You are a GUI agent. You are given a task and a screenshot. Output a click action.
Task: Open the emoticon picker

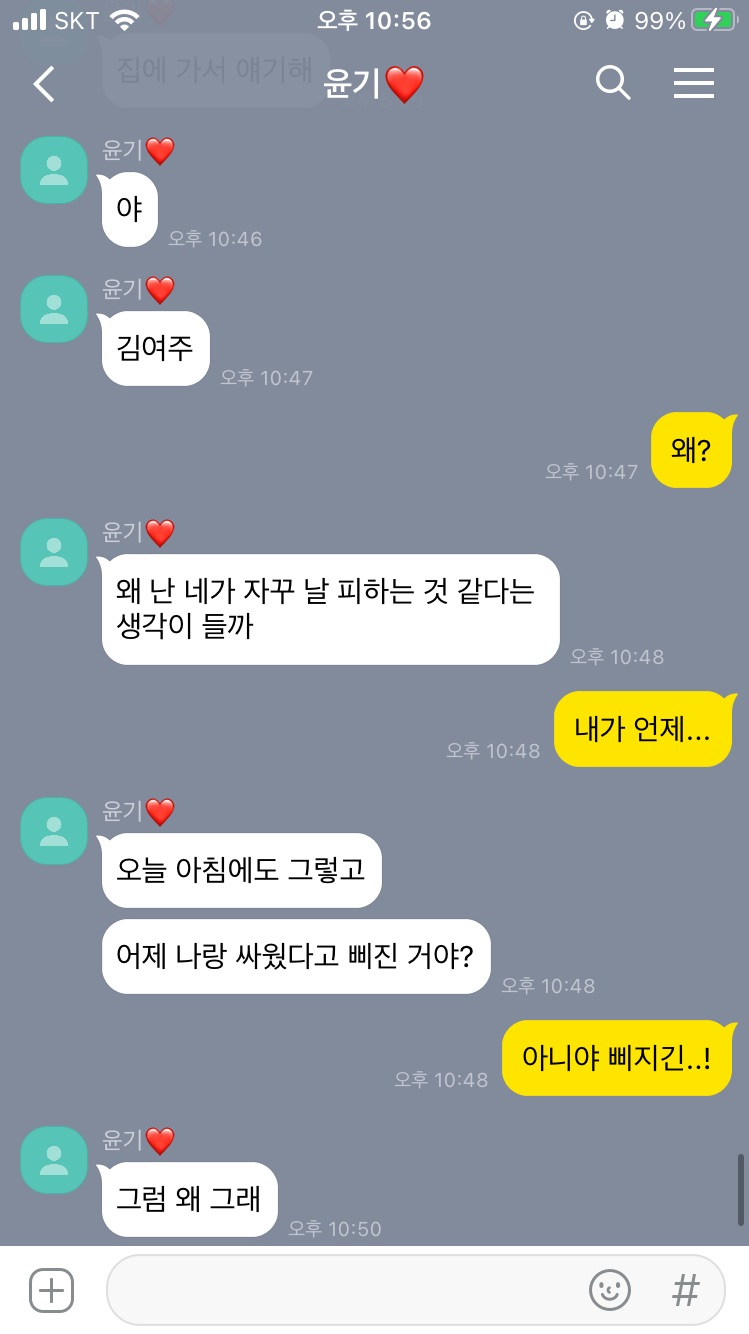(x=610, y=1291)
